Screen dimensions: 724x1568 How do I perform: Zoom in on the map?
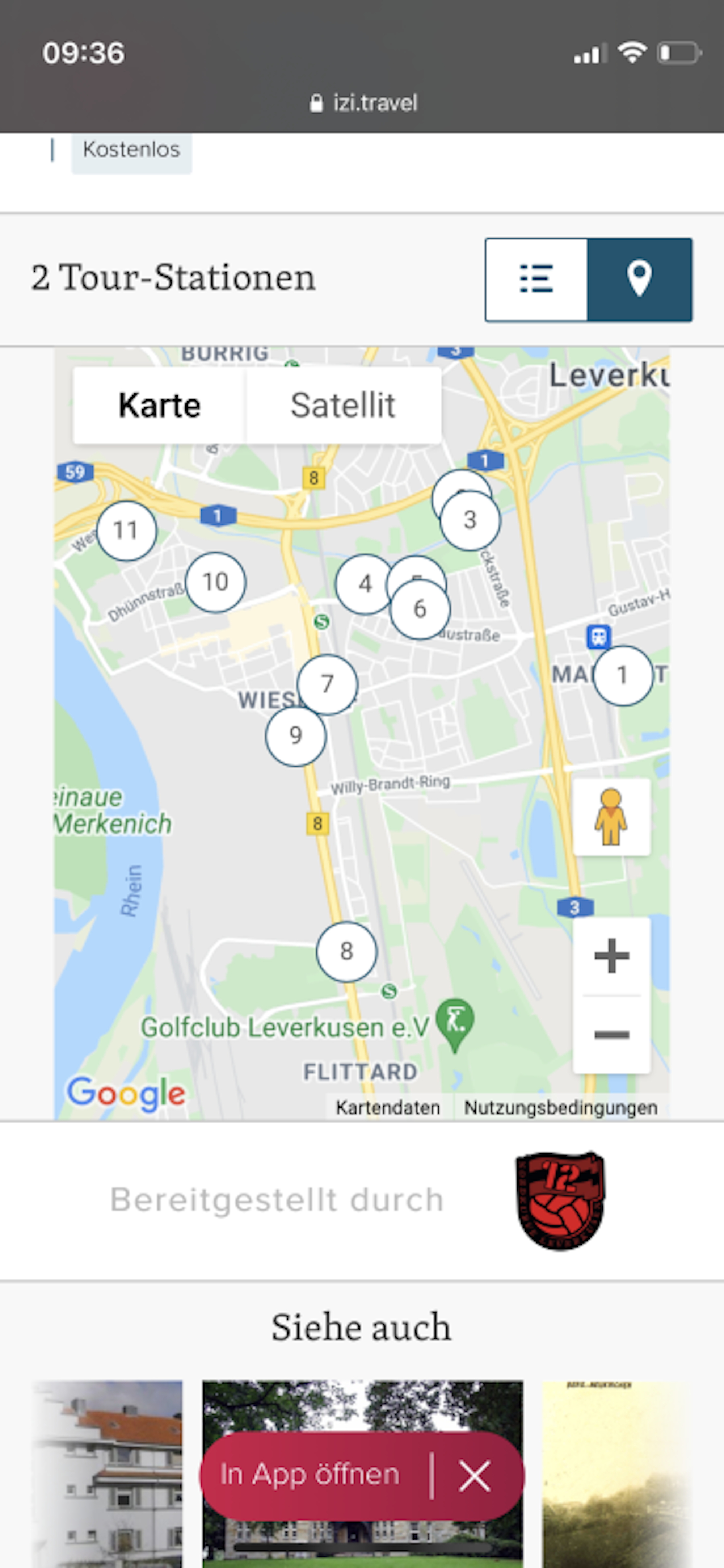coord(611,956)
